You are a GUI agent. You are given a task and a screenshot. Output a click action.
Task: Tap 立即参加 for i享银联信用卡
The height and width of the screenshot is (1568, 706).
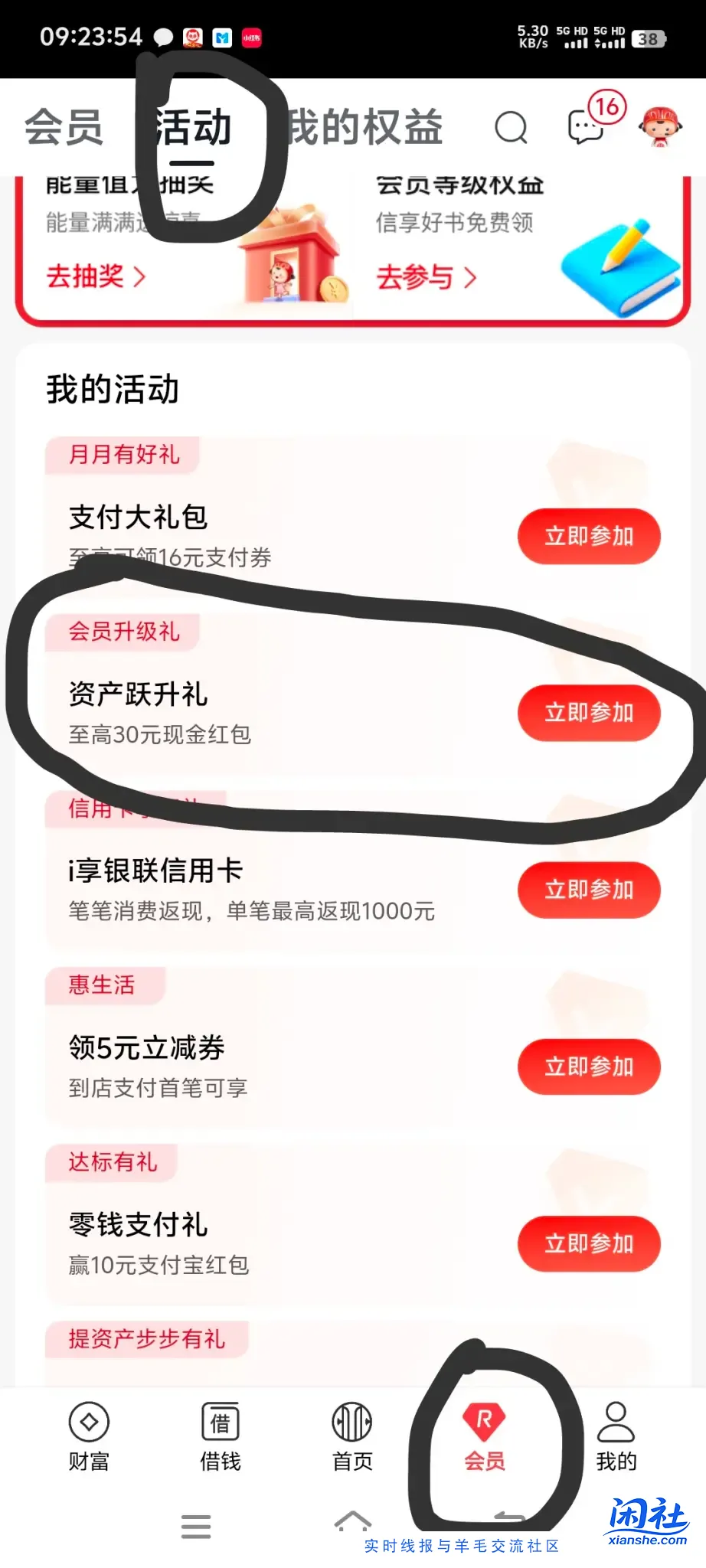[x=588, y=890]
